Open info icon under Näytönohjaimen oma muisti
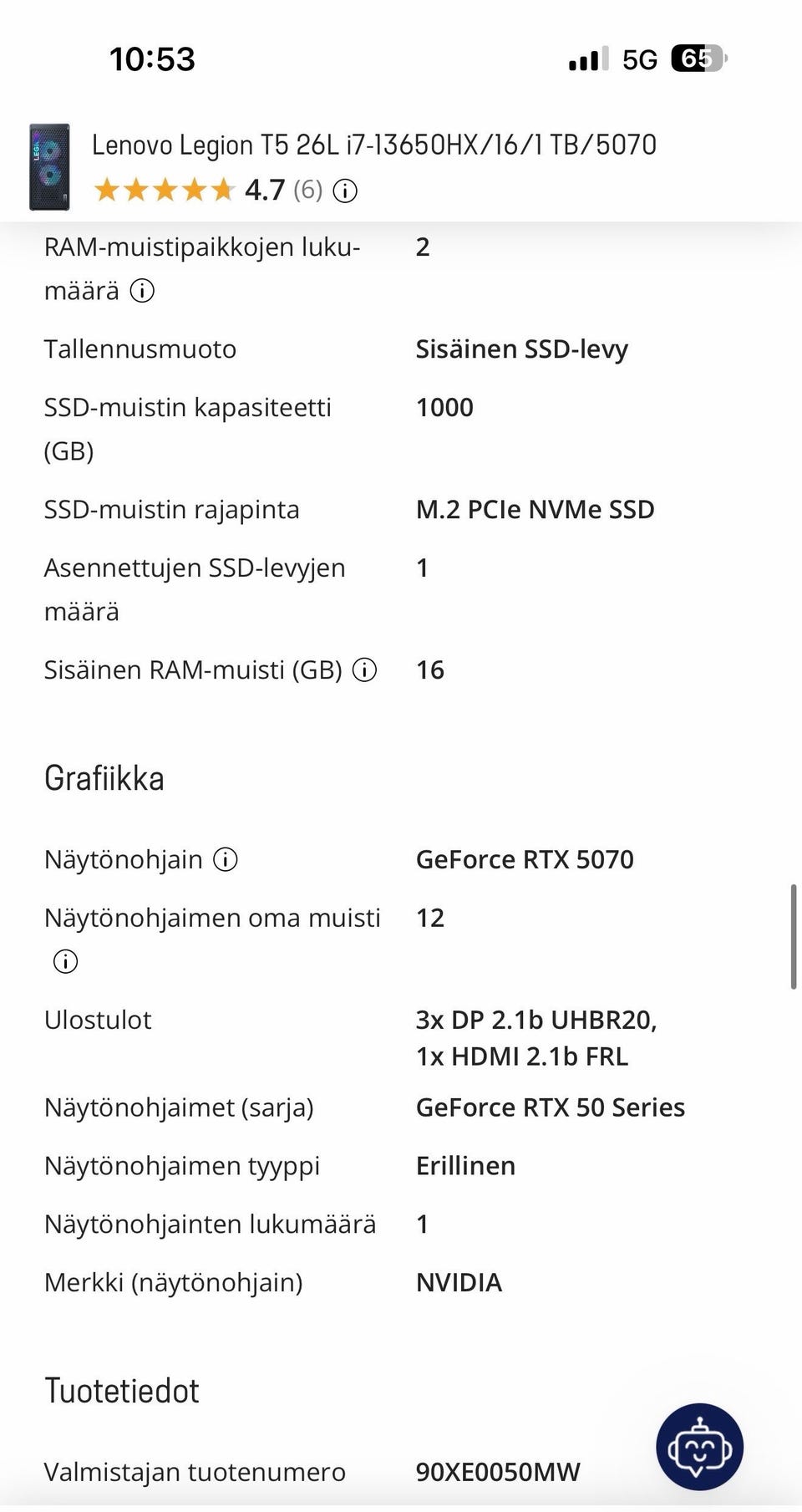The width and height of the screenshot is (802, 1512). [65, 961]
